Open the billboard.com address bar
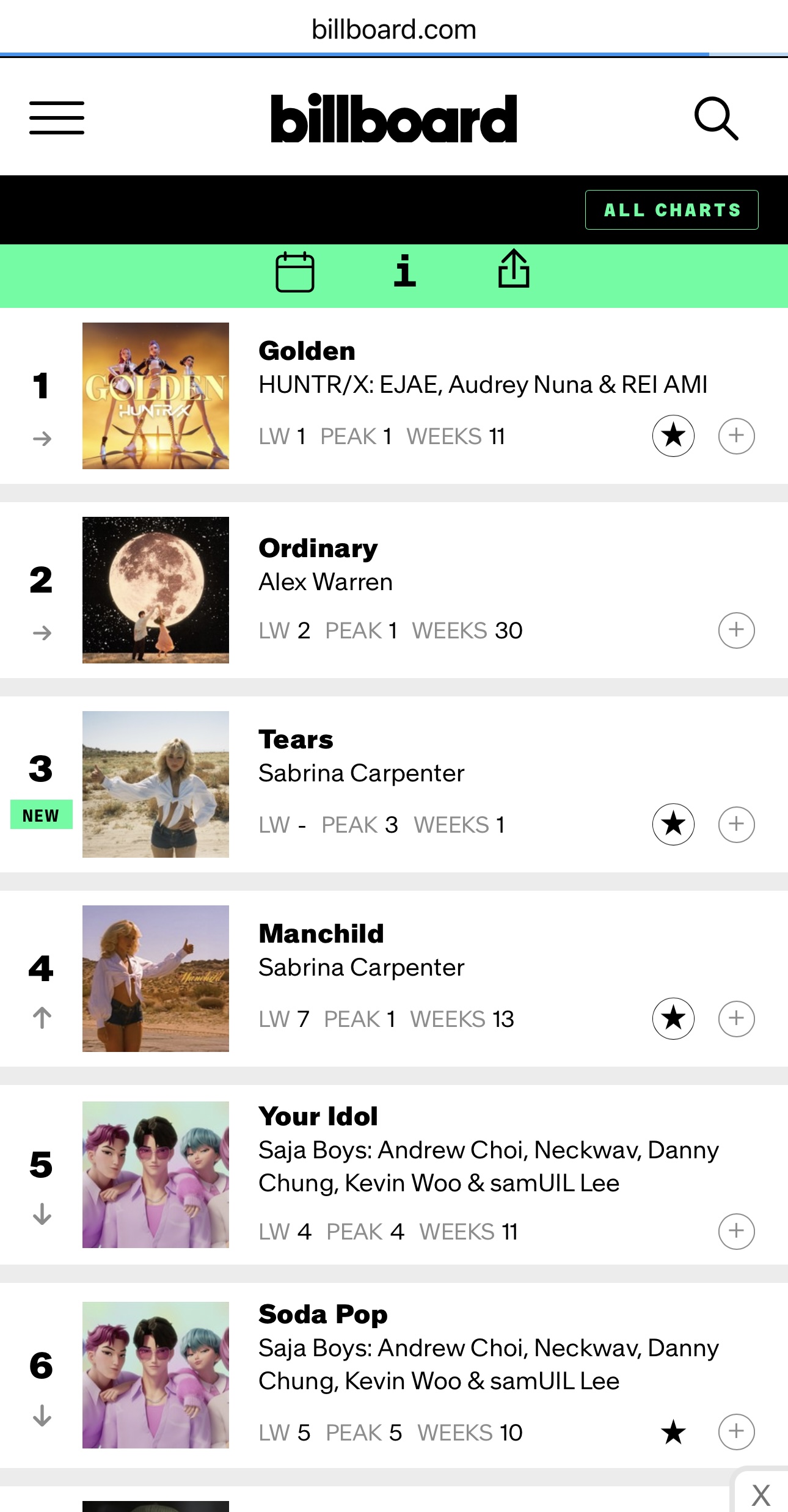This screenshot has height=1512, width=788. [393, 29]
